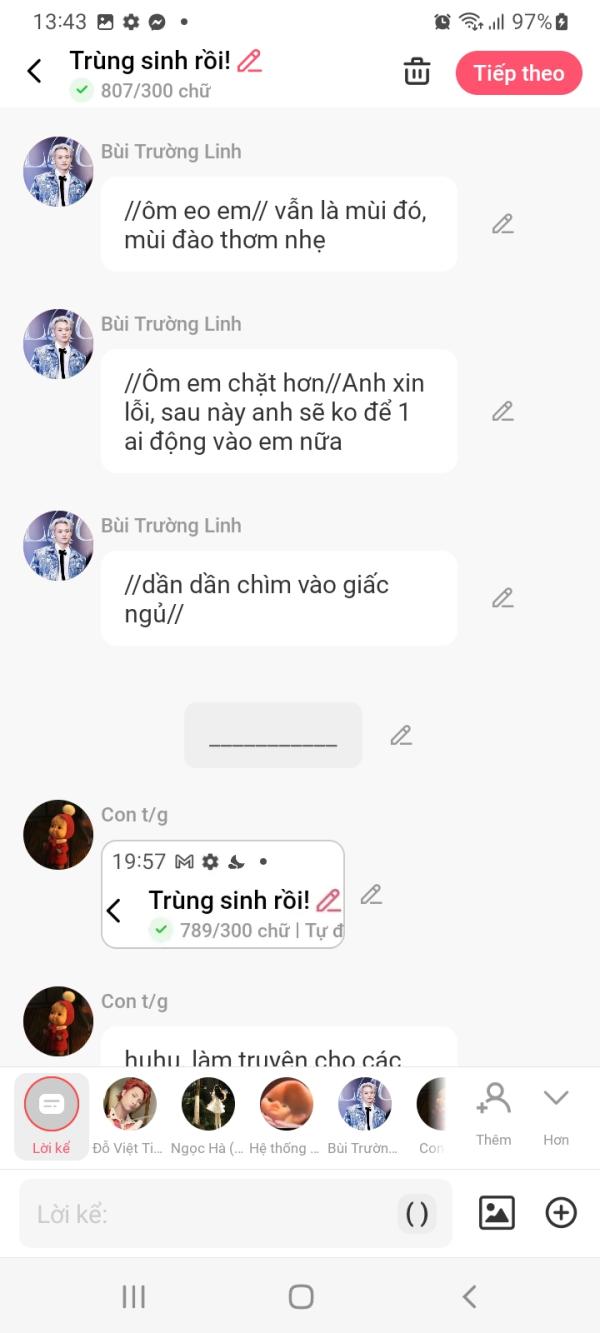The height and width of the screenshot is (1333, 600).
Task: Edit the message about mùi đào thơm nhẹ
Action: tap(502, 225)
